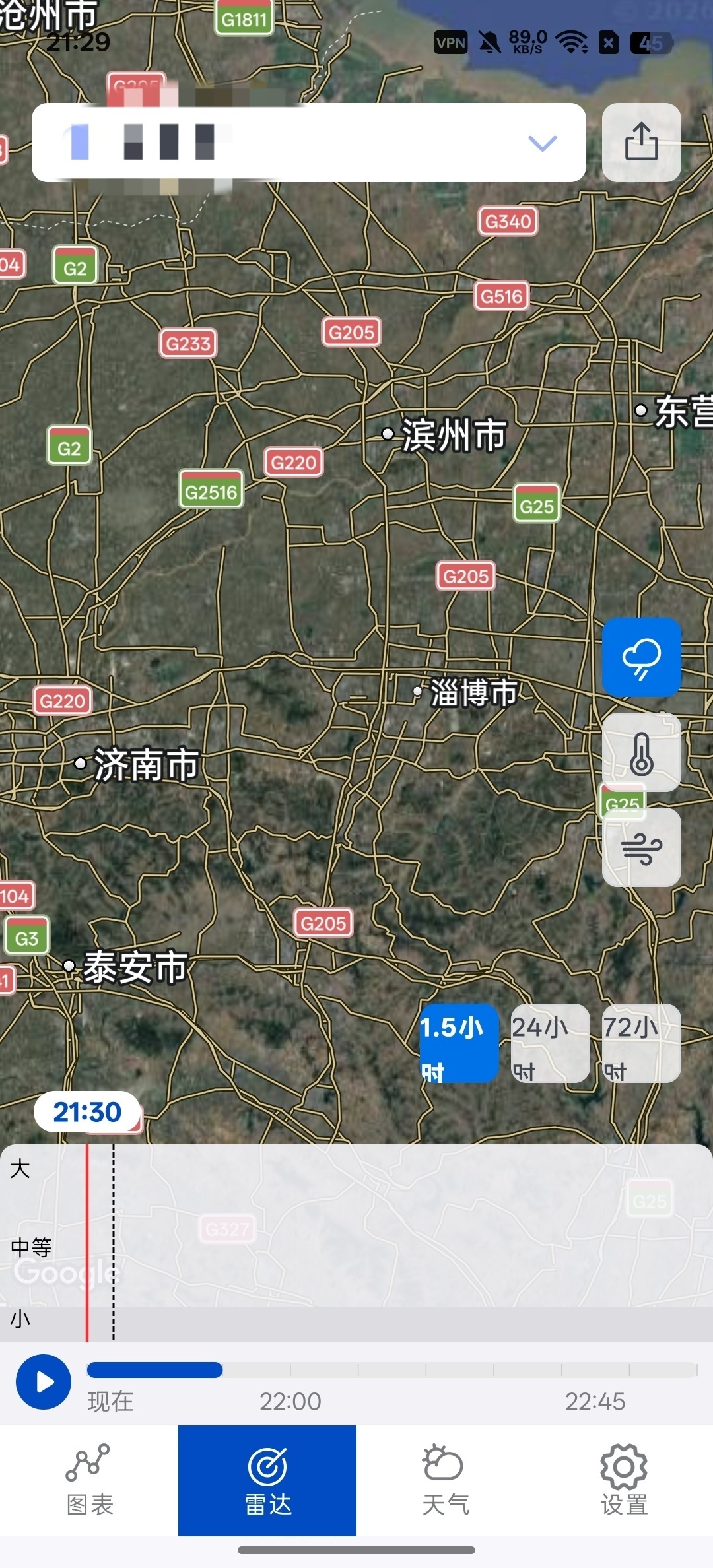Image resolution: width=713 pixels, height=1568 pixels.
Task: Open the 图表 tab
Action: click(89, 1481)
